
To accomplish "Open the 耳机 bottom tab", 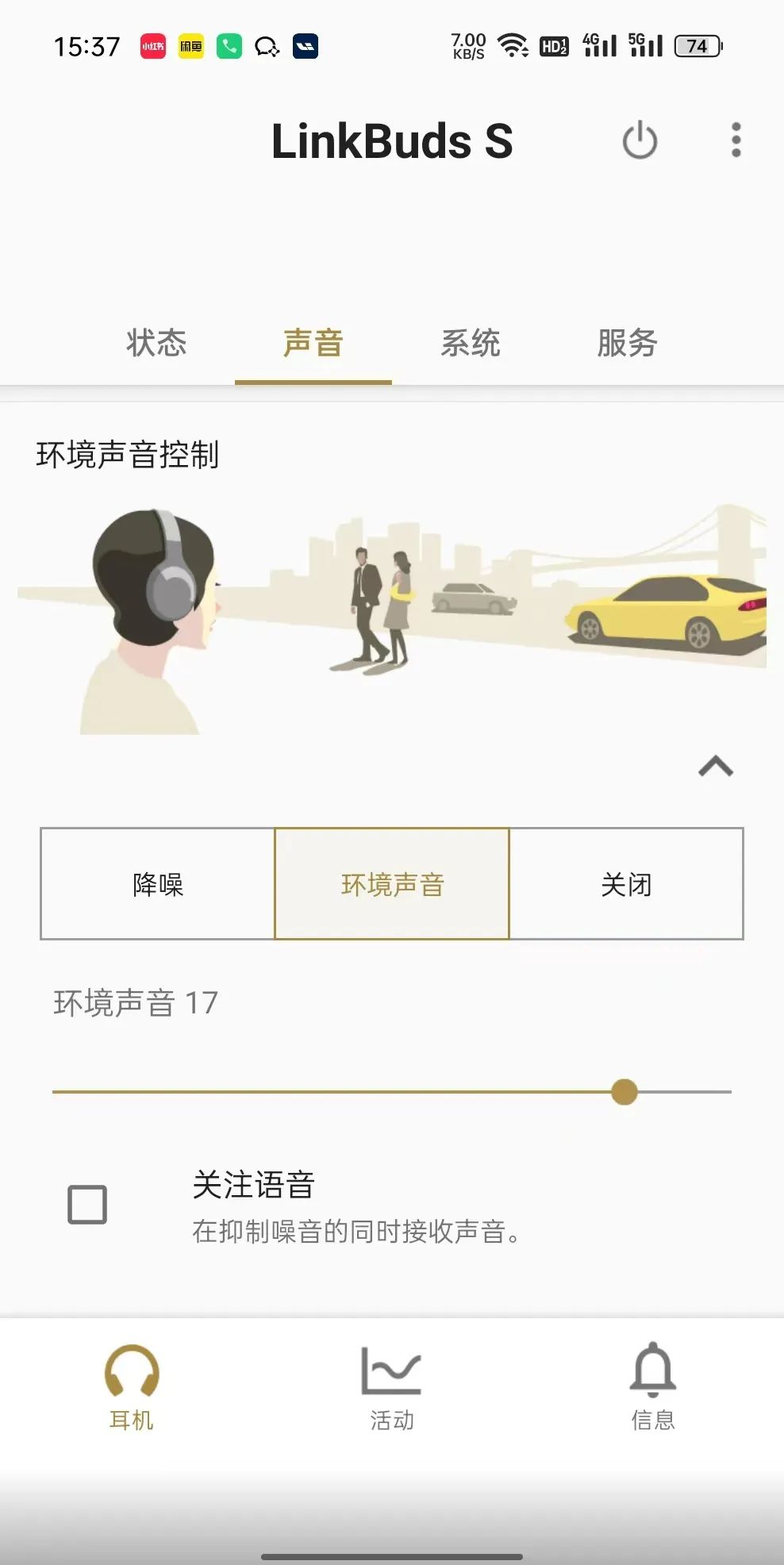I will 131,1387.
